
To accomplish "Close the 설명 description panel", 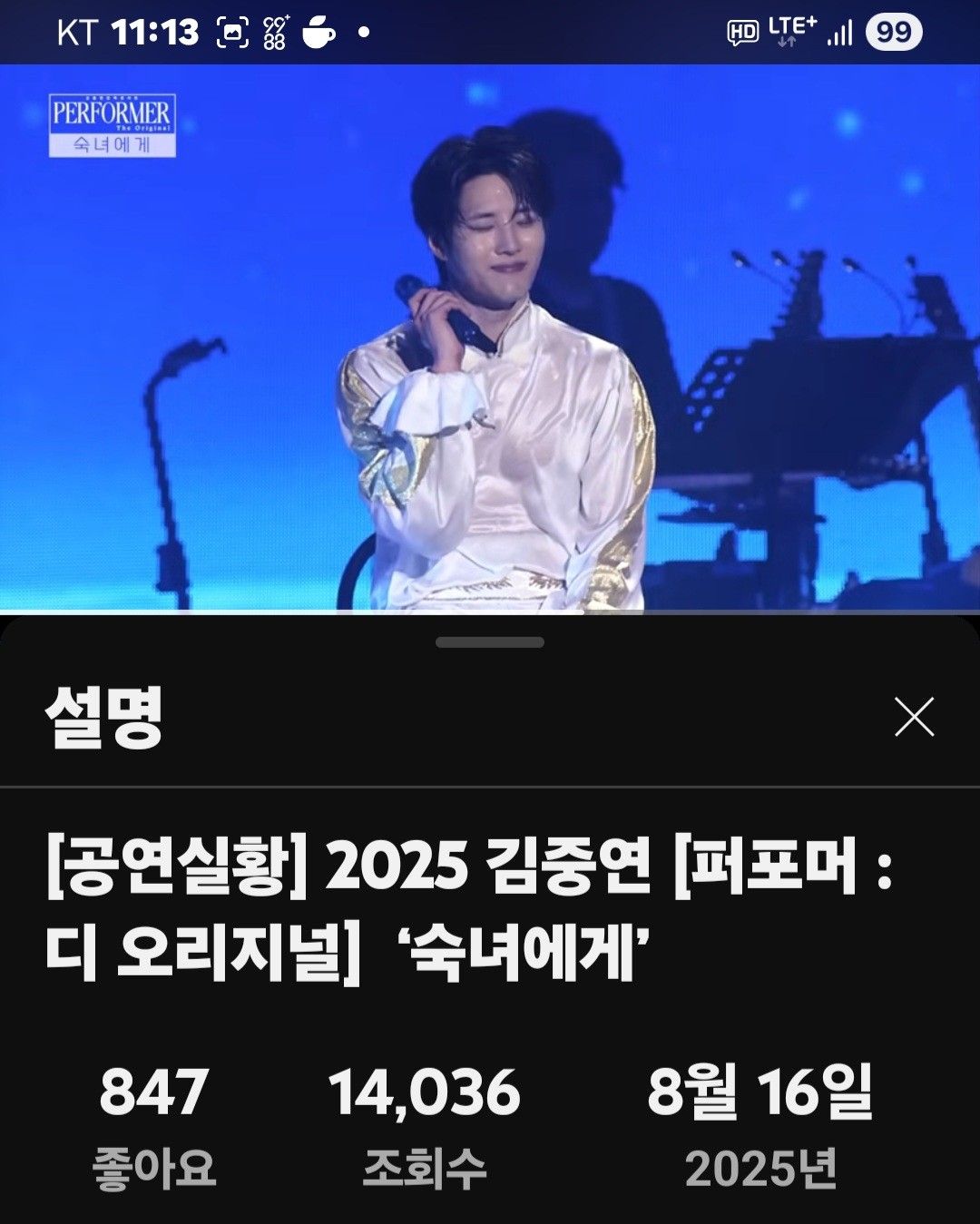I will (914, 717).
